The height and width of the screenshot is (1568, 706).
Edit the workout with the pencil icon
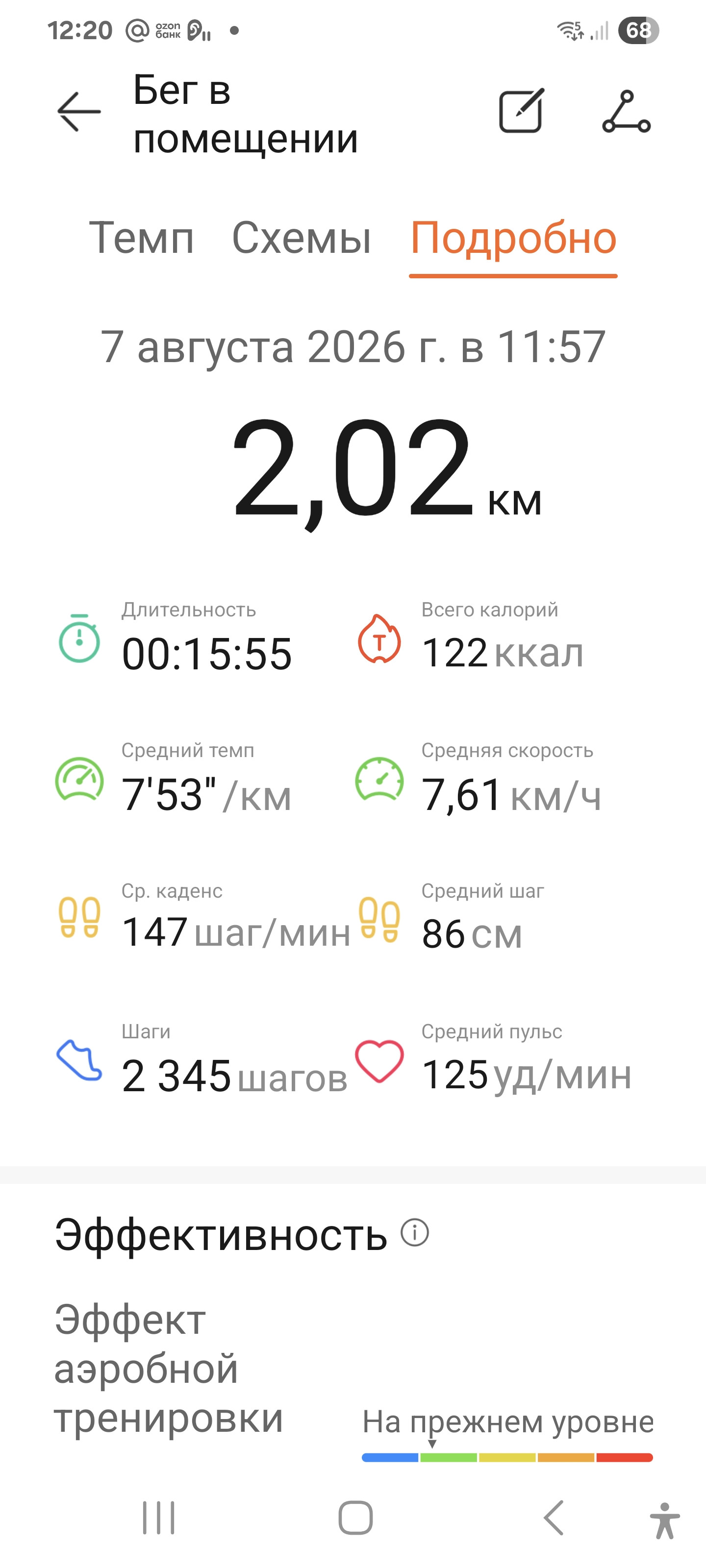click(522, 111)
